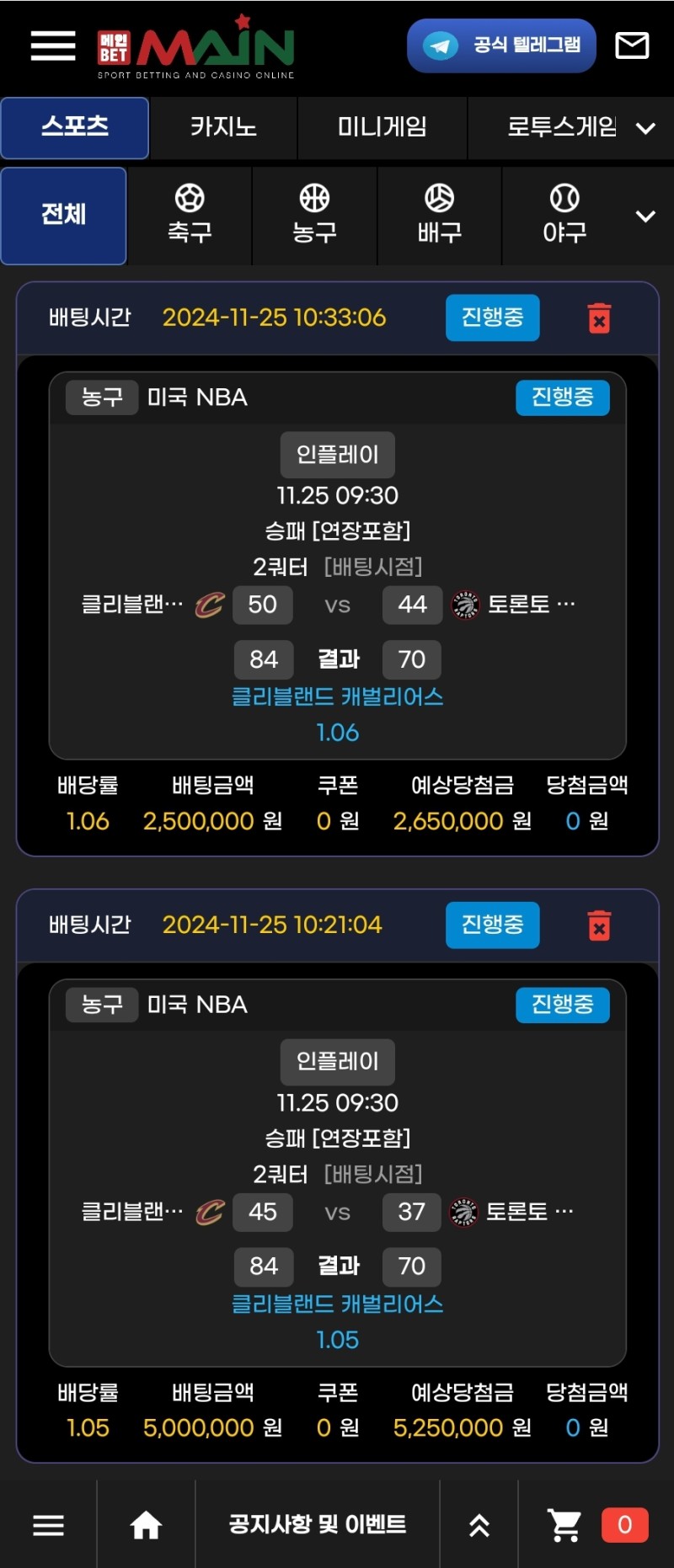674x1568 pixels.
Task: Filter by 야구 baseball
Action: tap(564, 215)
